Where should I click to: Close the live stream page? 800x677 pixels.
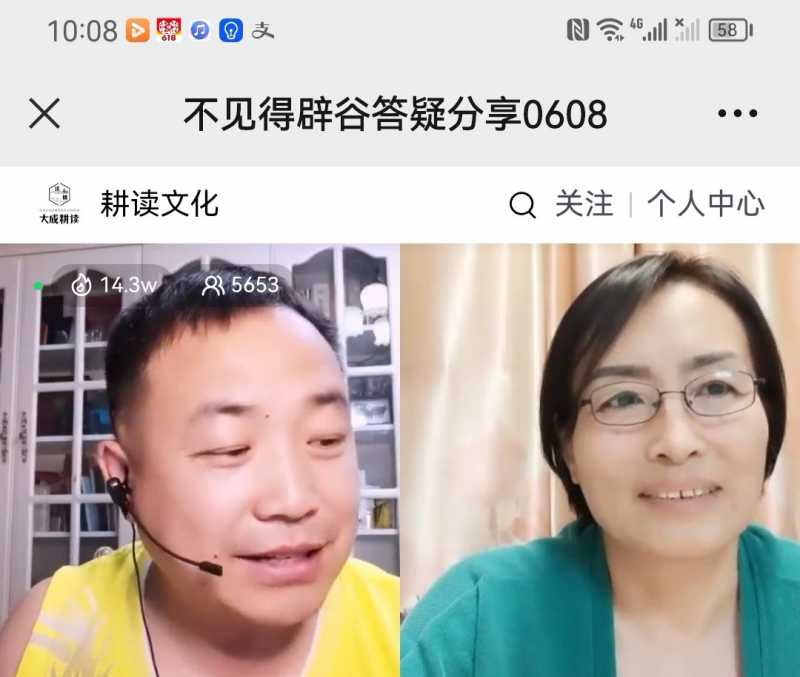point(44,114)
